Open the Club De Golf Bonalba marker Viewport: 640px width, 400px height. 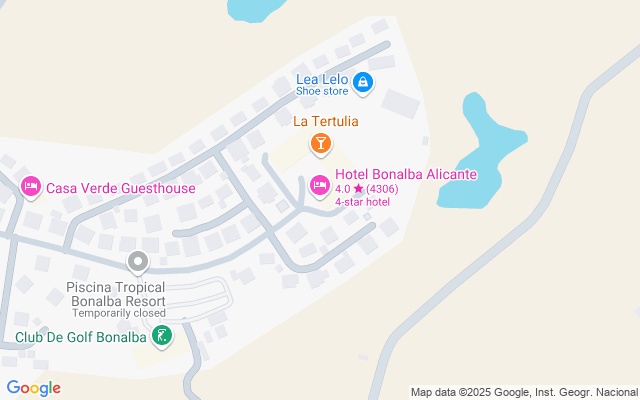pos(163,337)
